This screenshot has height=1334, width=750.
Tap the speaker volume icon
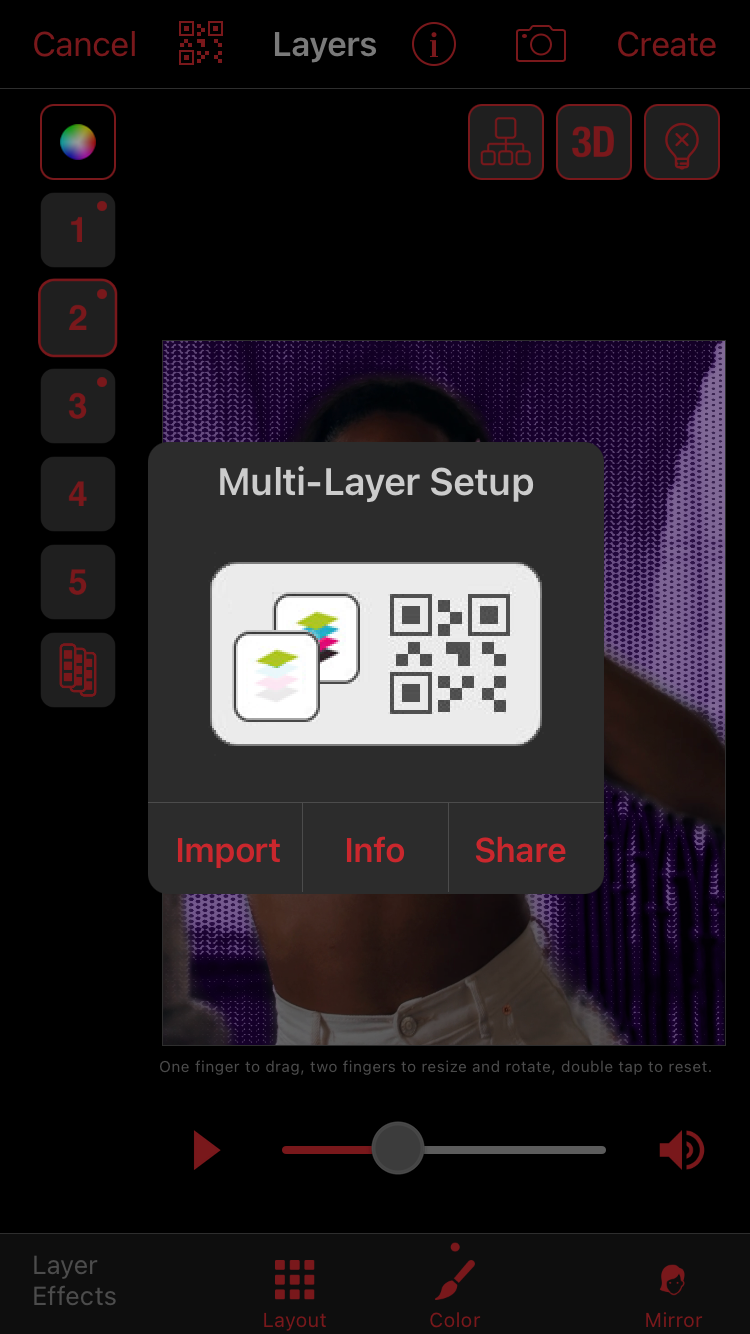[682, 1150]
